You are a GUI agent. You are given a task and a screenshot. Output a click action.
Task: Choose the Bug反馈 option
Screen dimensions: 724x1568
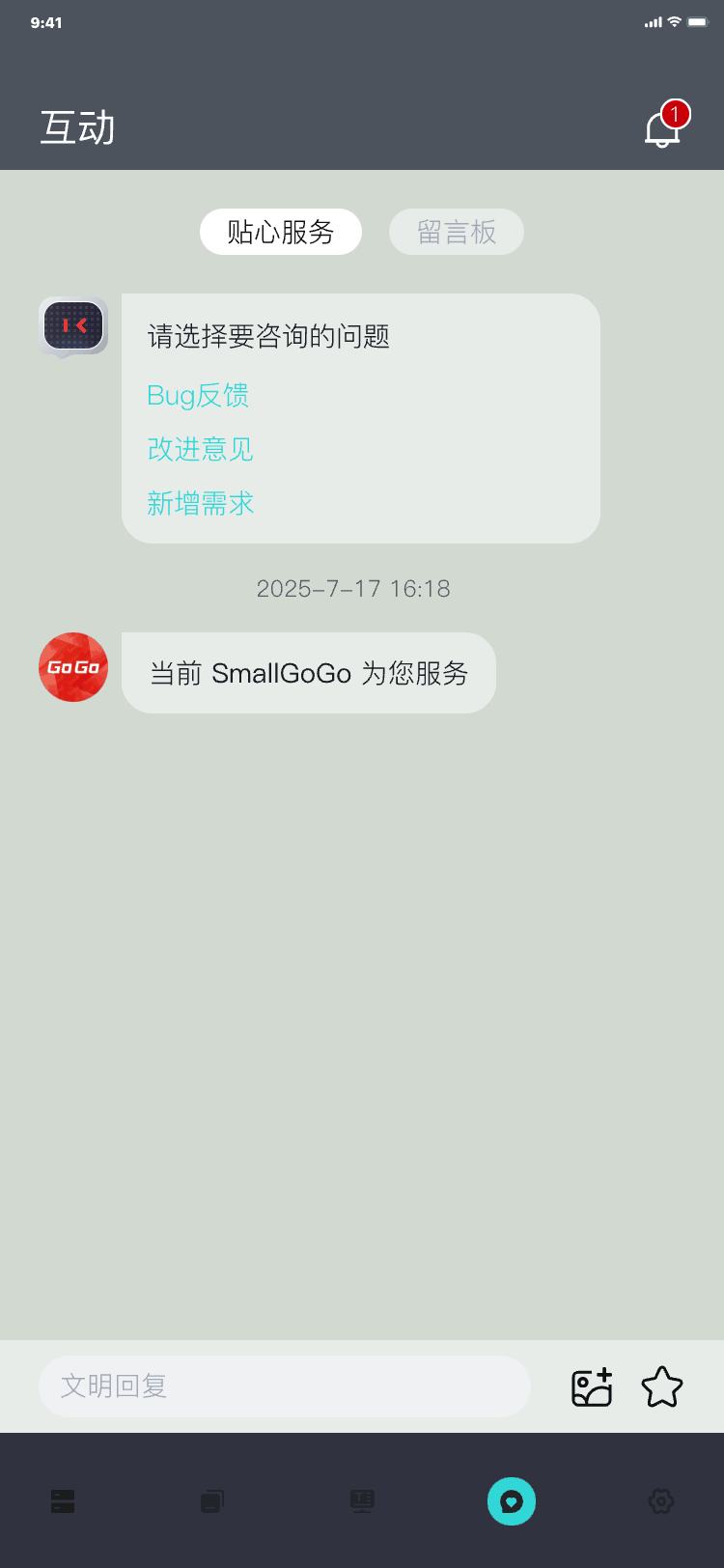tap(198, 395)
